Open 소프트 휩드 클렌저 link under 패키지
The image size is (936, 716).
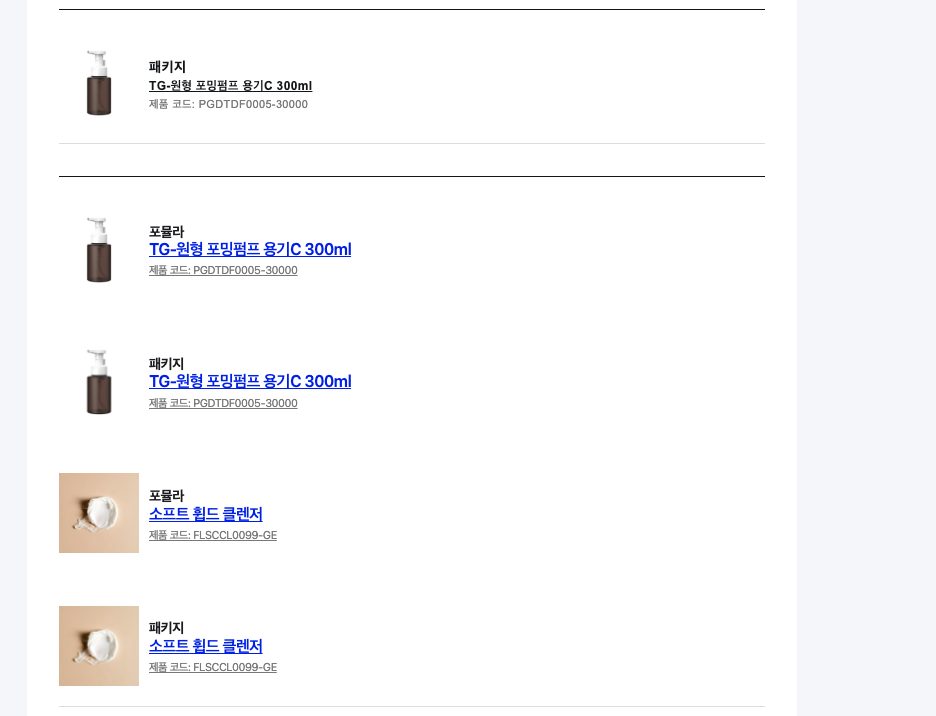pos(206,647)
